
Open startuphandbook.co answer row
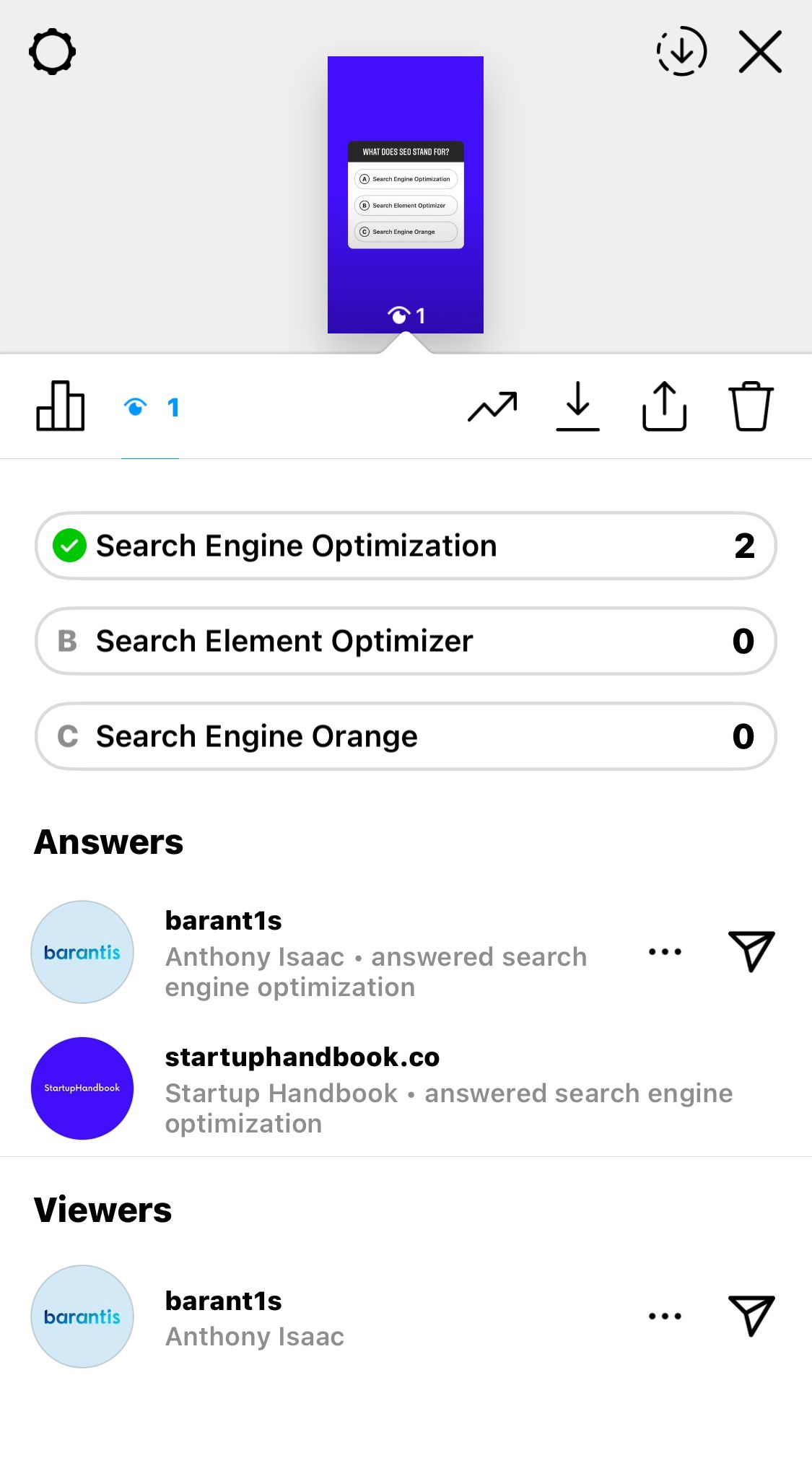(404, 1088)
